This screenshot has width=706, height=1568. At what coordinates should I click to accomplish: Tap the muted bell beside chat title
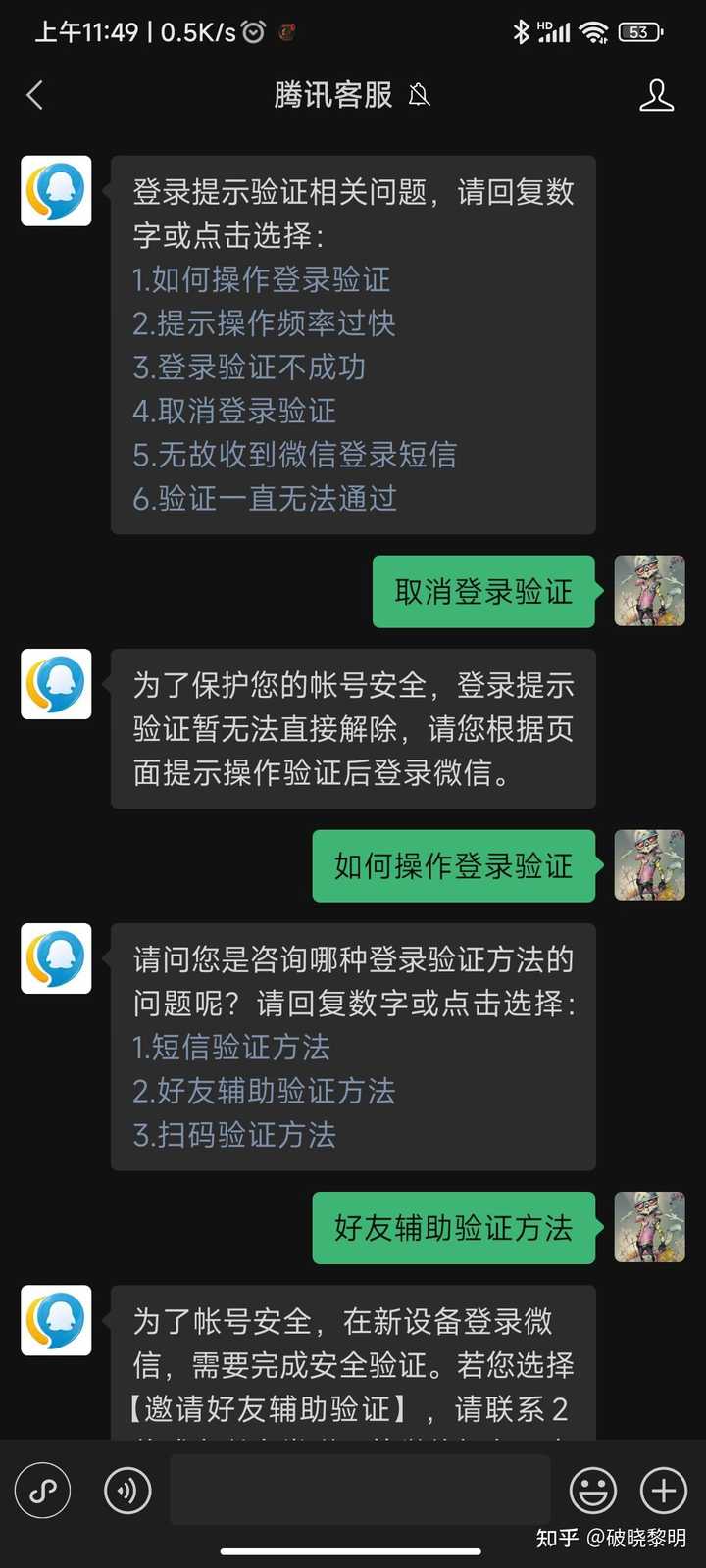click(x=420, y=95)
